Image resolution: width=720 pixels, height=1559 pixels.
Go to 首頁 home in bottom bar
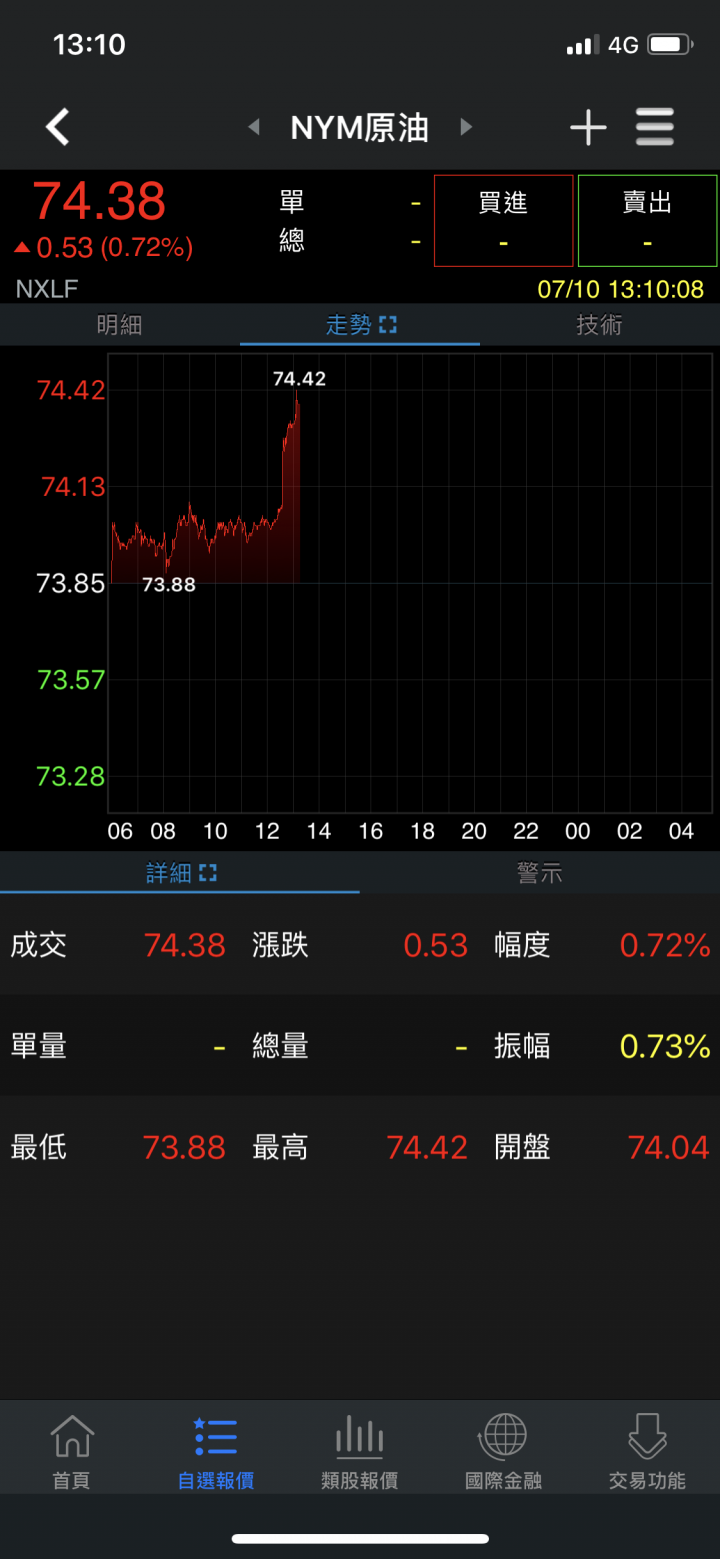[x=72, y=1452]
